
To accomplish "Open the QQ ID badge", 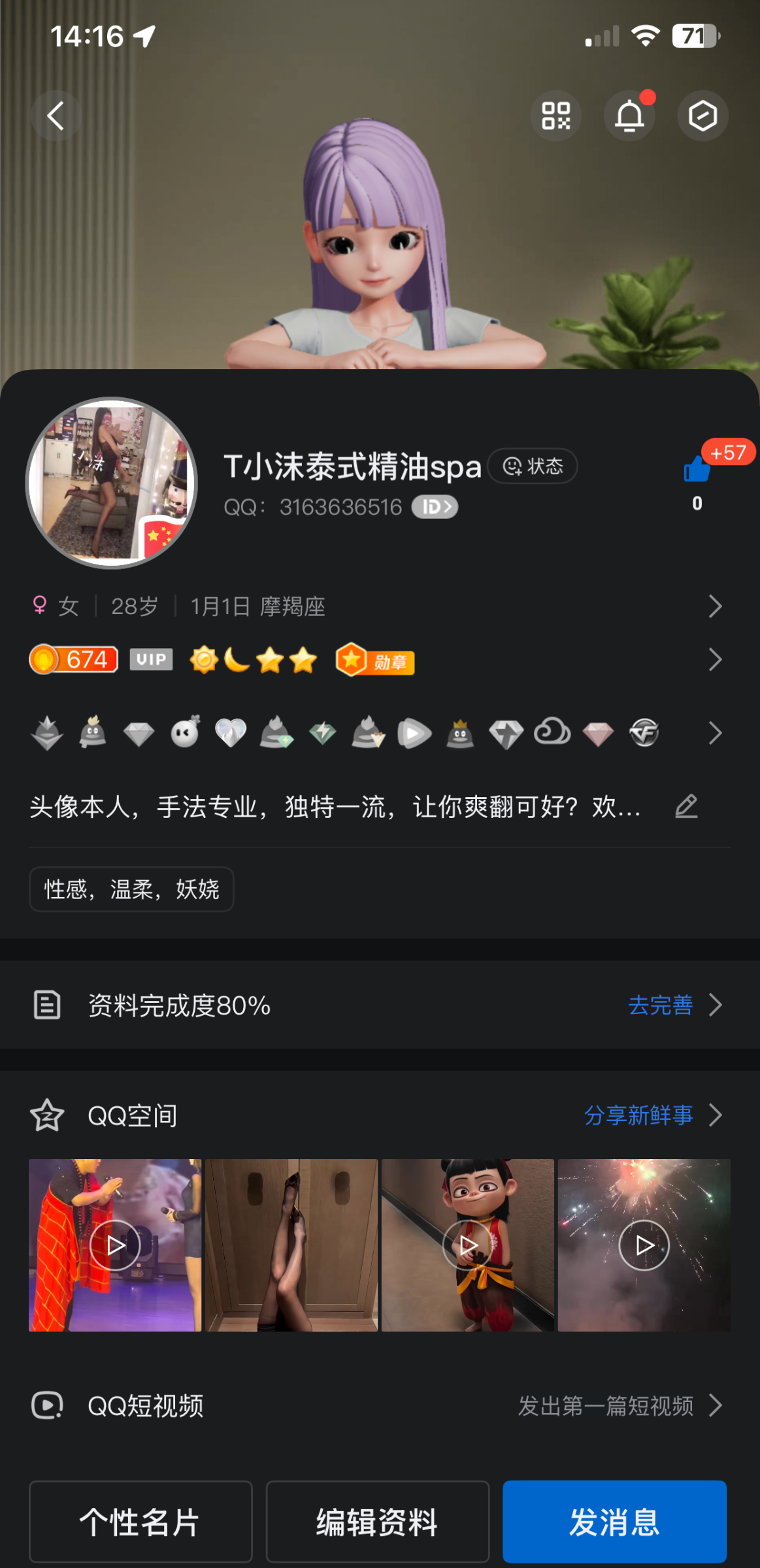I will 435,507.
